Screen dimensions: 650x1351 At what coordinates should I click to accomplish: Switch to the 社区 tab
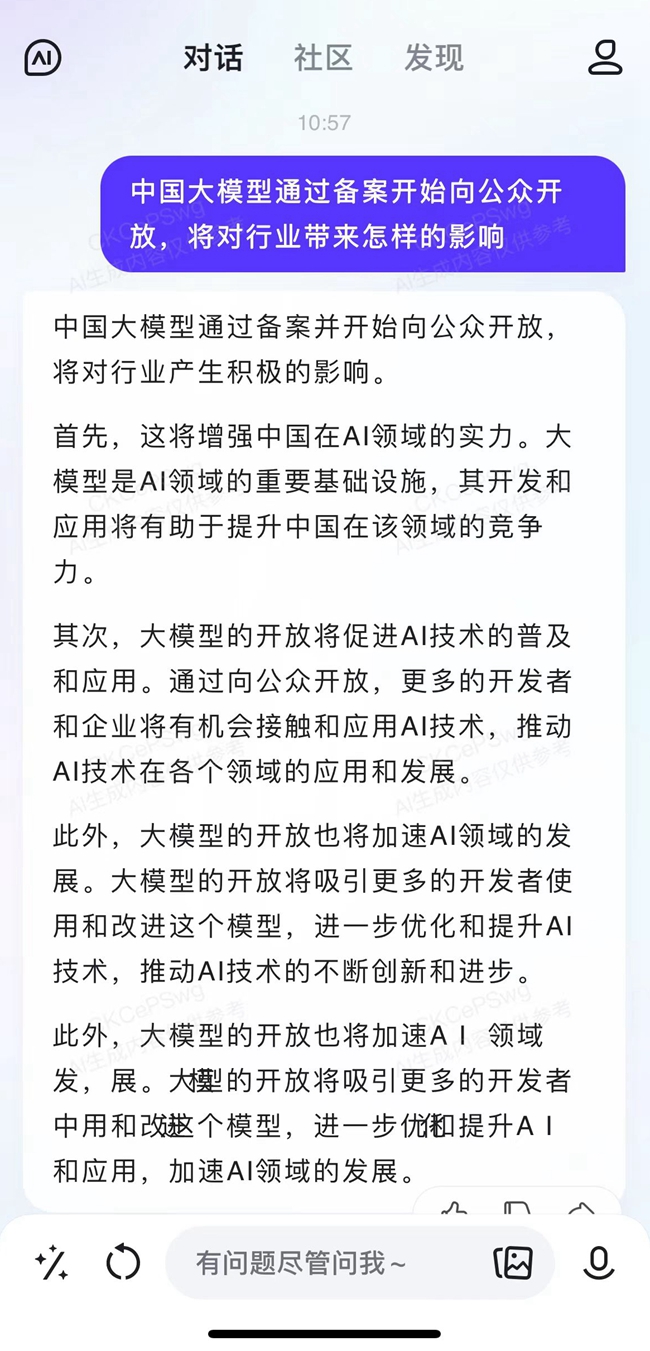click(323, 58)
